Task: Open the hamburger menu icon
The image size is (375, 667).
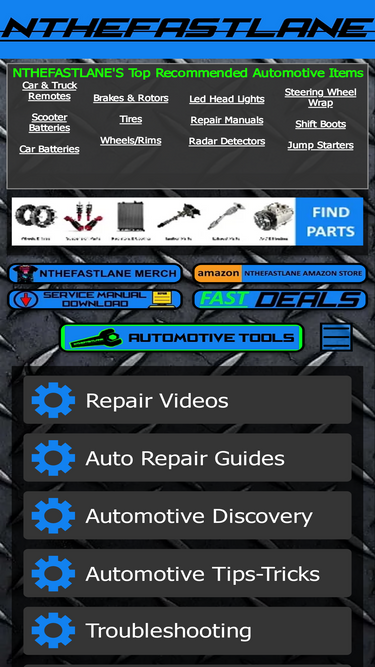Action: (x=336, y=337)
